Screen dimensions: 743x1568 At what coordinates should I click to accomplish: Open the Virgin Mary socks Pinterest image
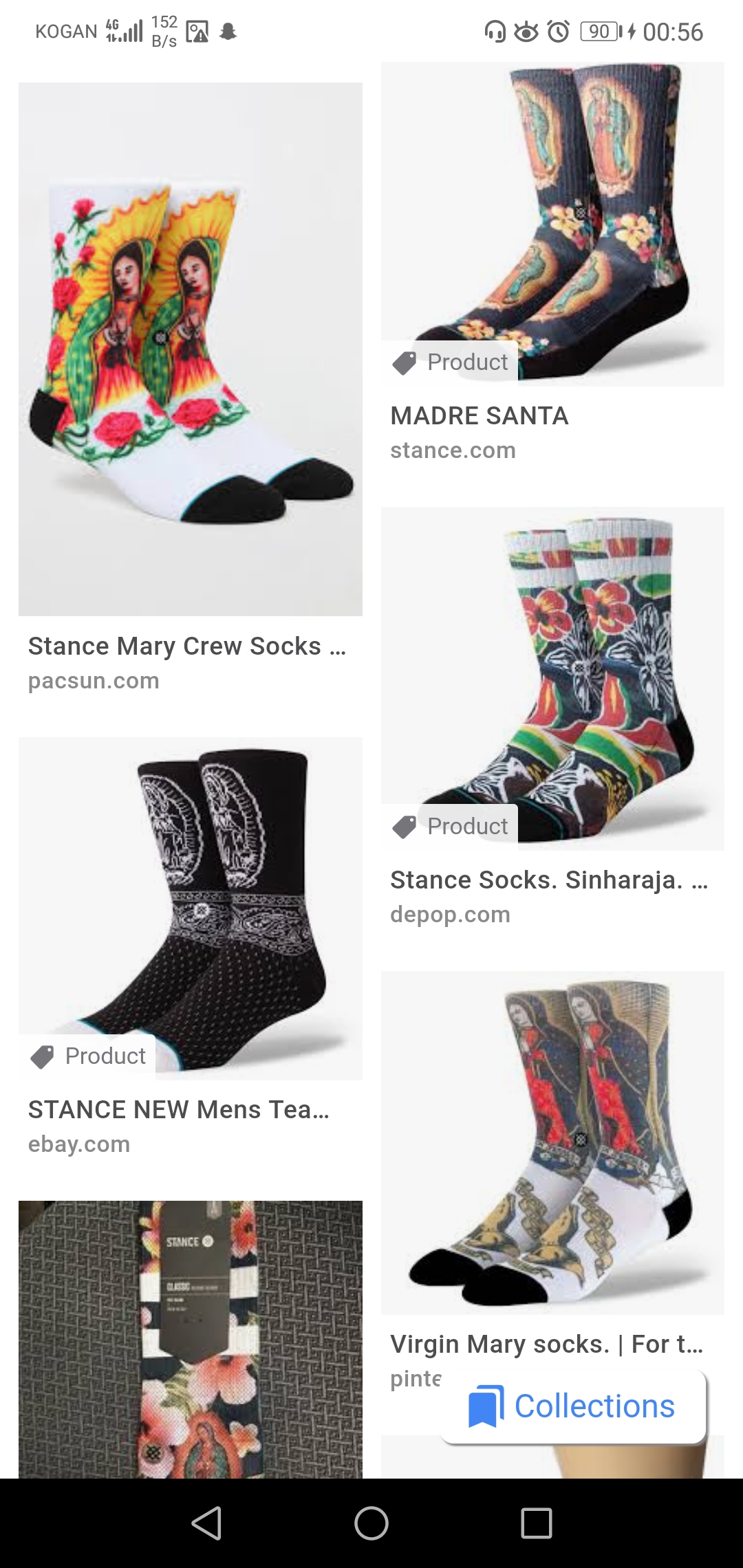pyautogui.click(x=552, y=1142)
